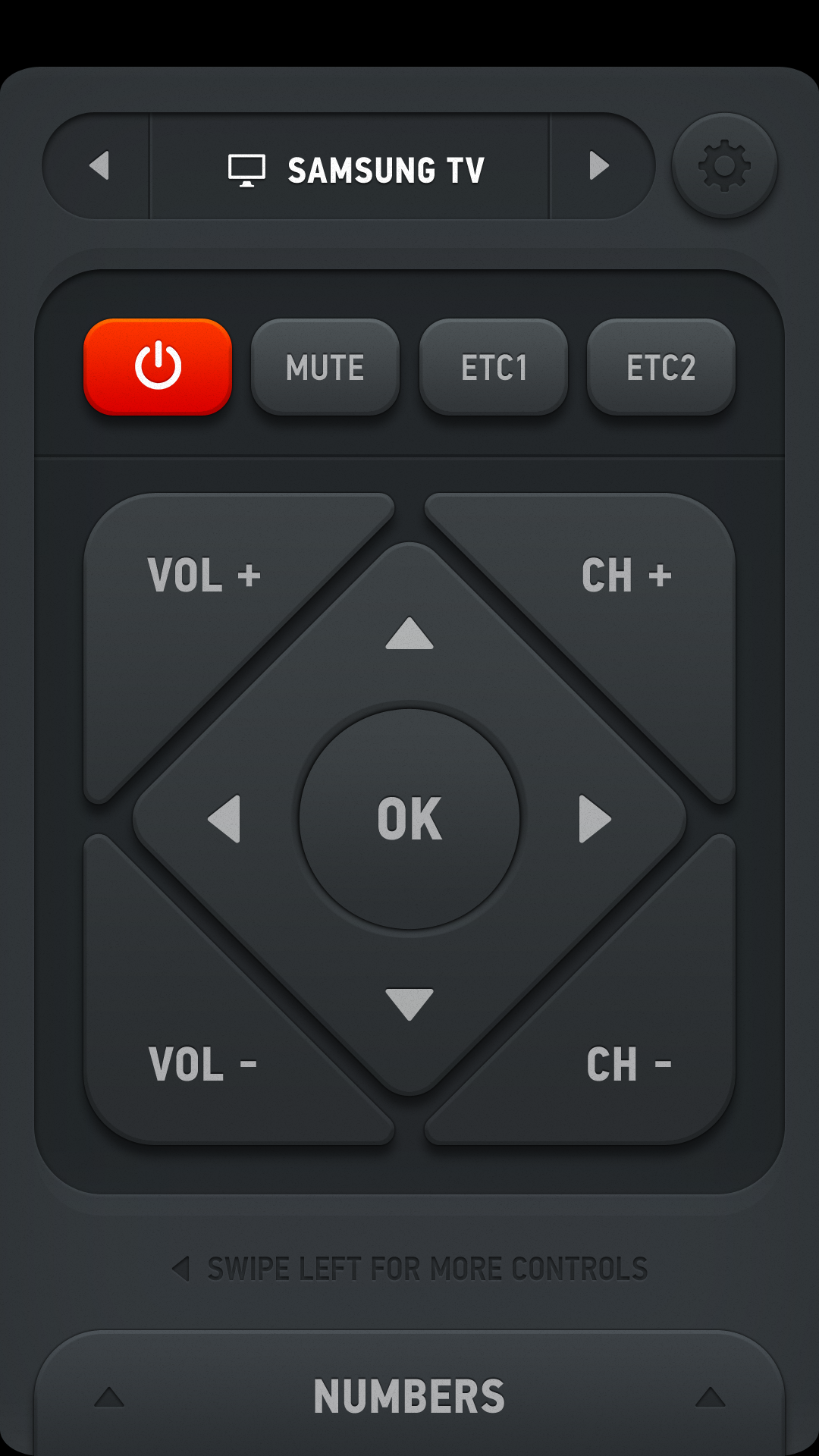
Task: Switch to the previous device
Action: pyautogui.click(x=99, y=166)
